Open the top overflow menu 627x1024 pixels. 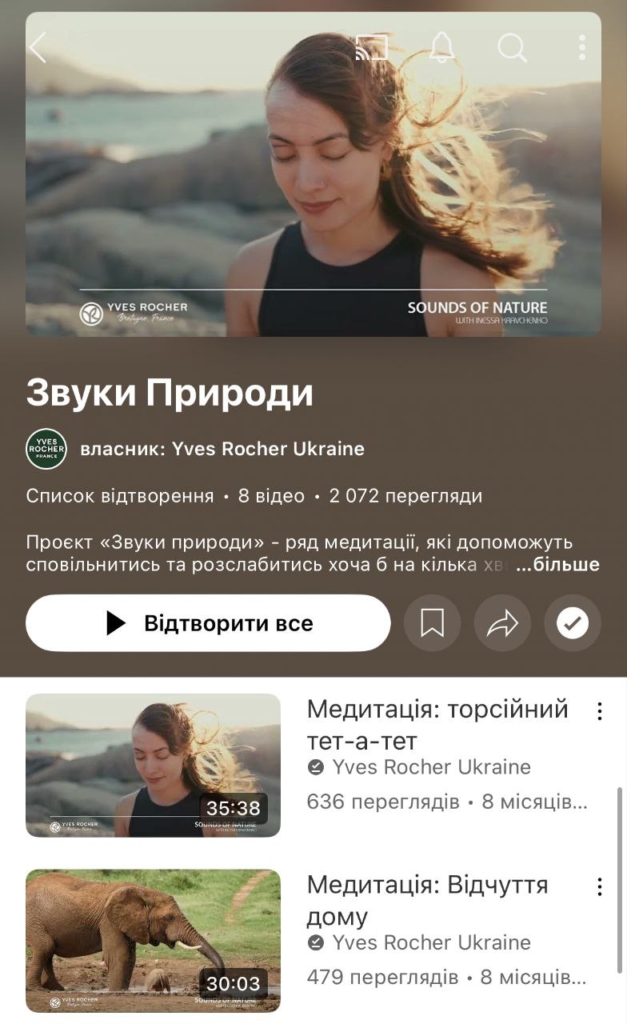coord(582,47)
